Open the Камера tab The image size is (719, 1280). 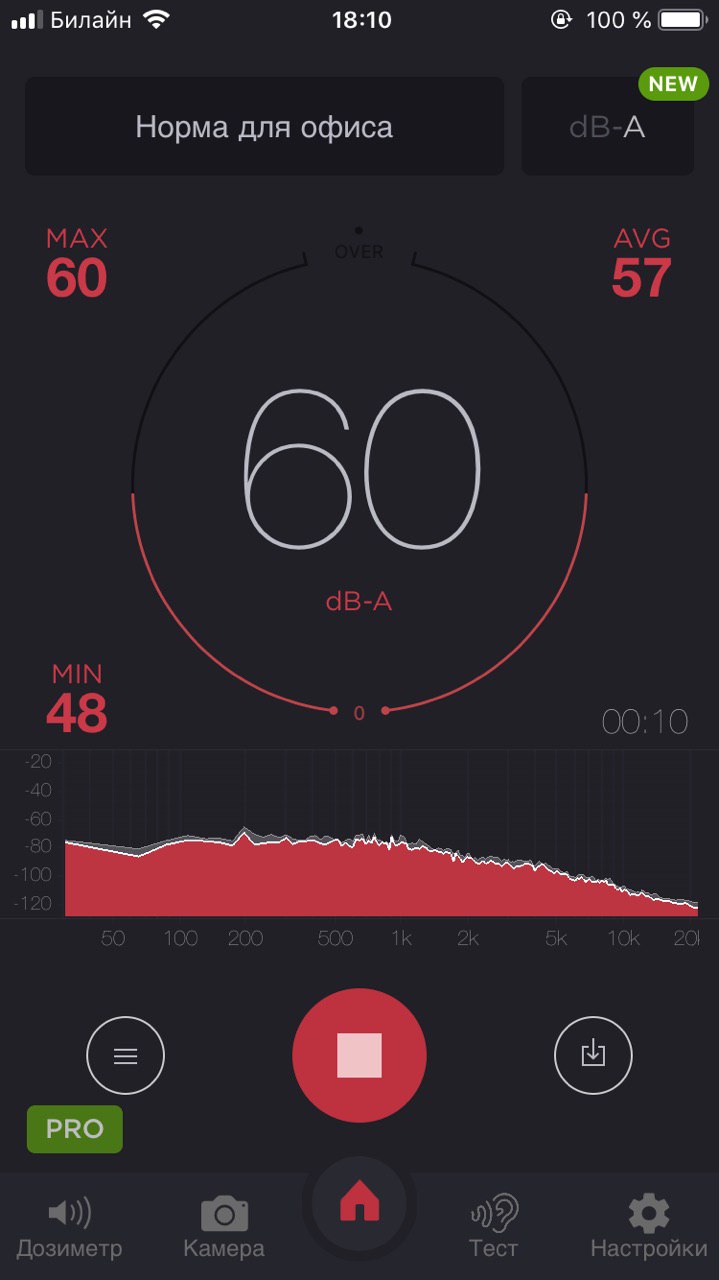click(x=224, y=1228)
